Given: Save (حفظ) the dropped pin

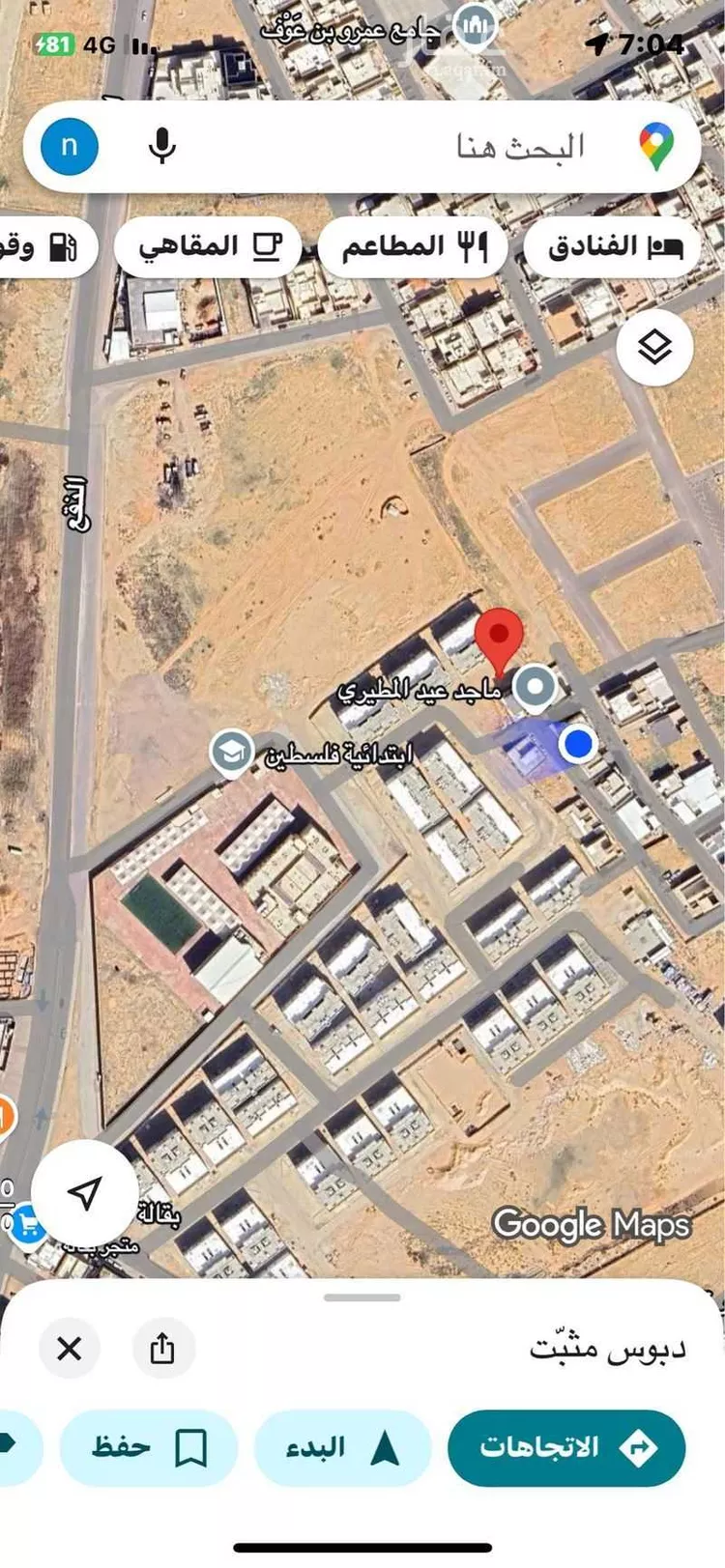Looking at the screenshot, I should point(148,1446).
